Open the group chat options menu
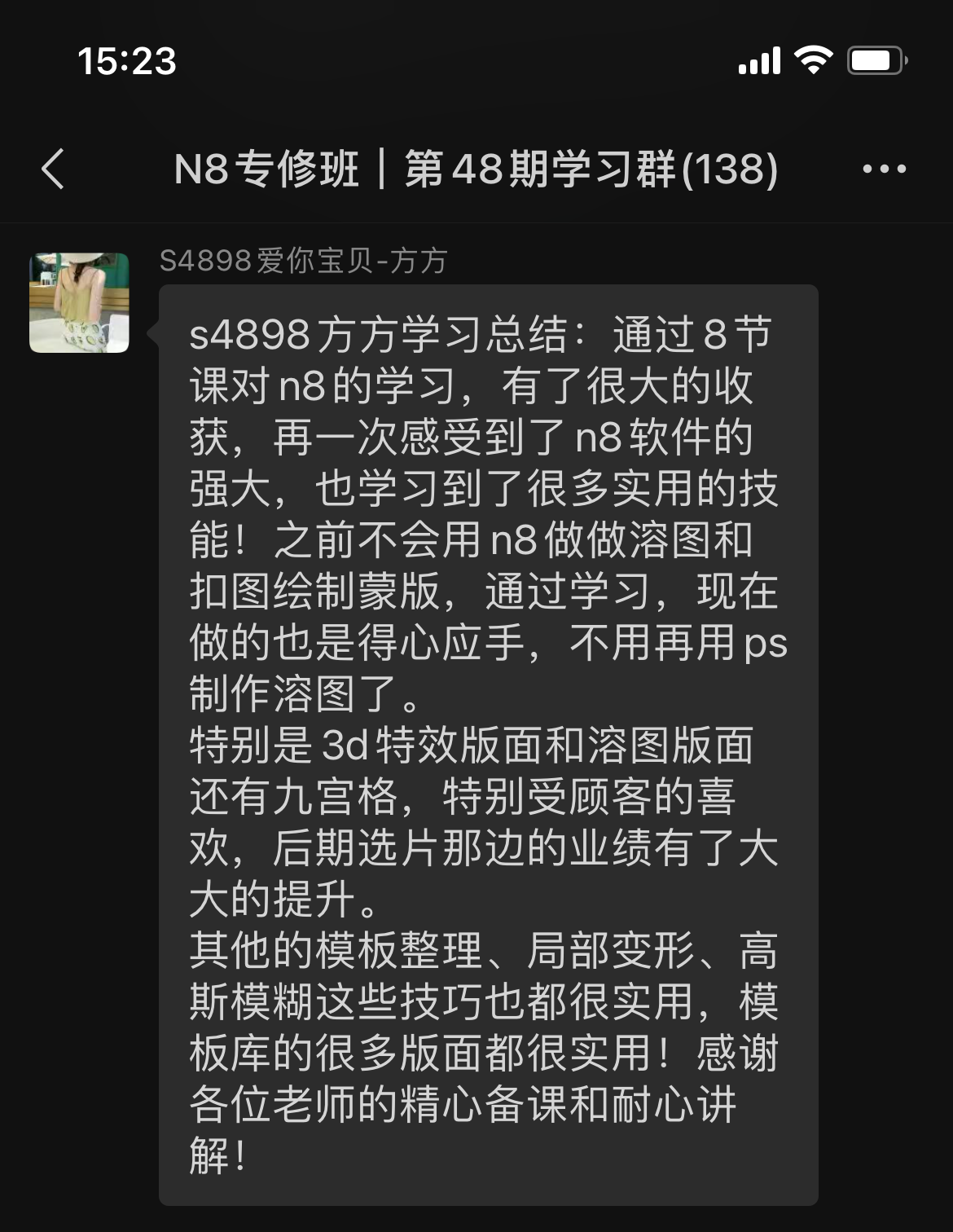 884,169
